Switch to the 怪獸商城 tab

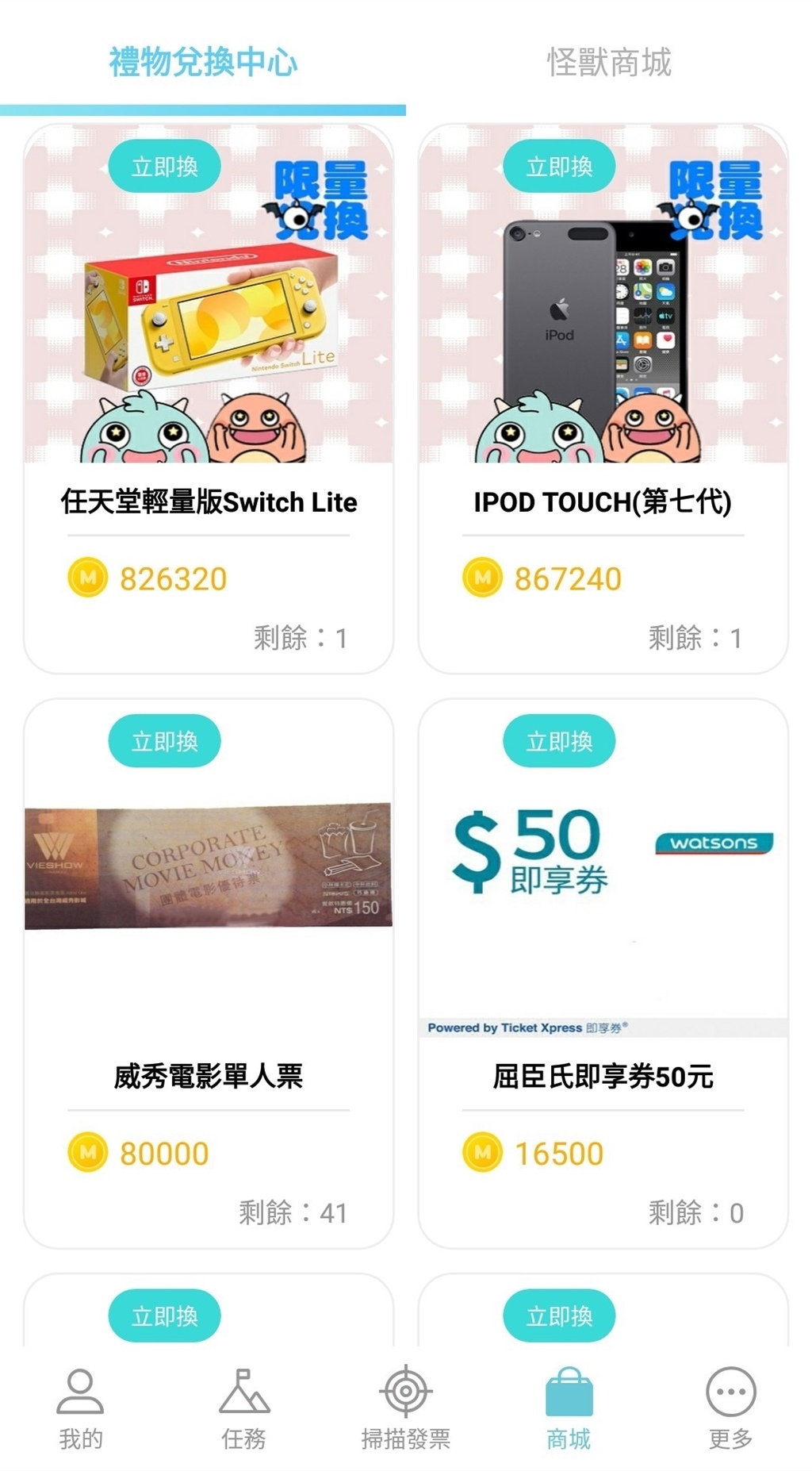(x=608, y=63)
